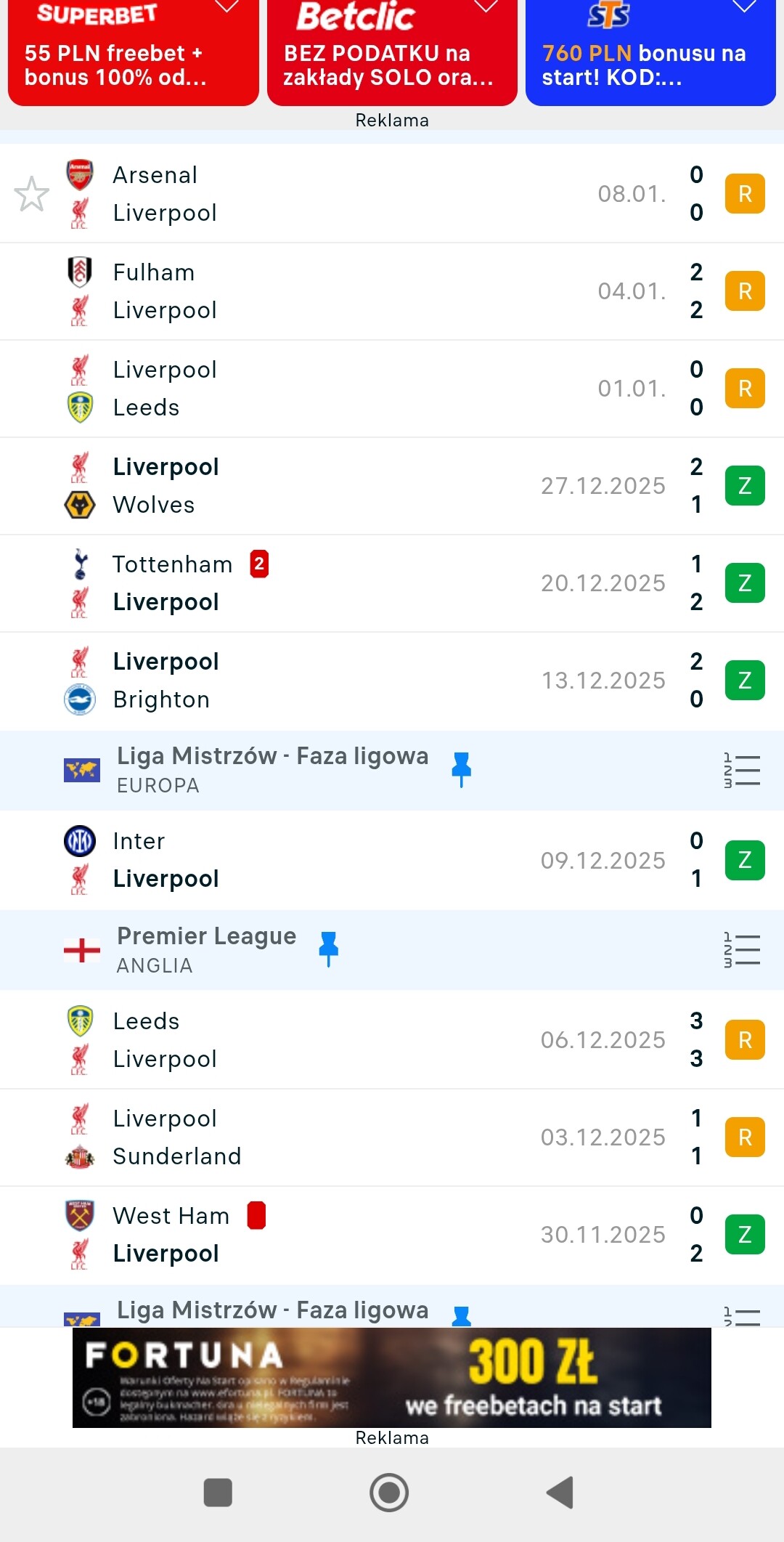Open Leeds vs Liverpool from 06.12.2025
This screenshot has width=784, height=1542.
point(392,1040)
